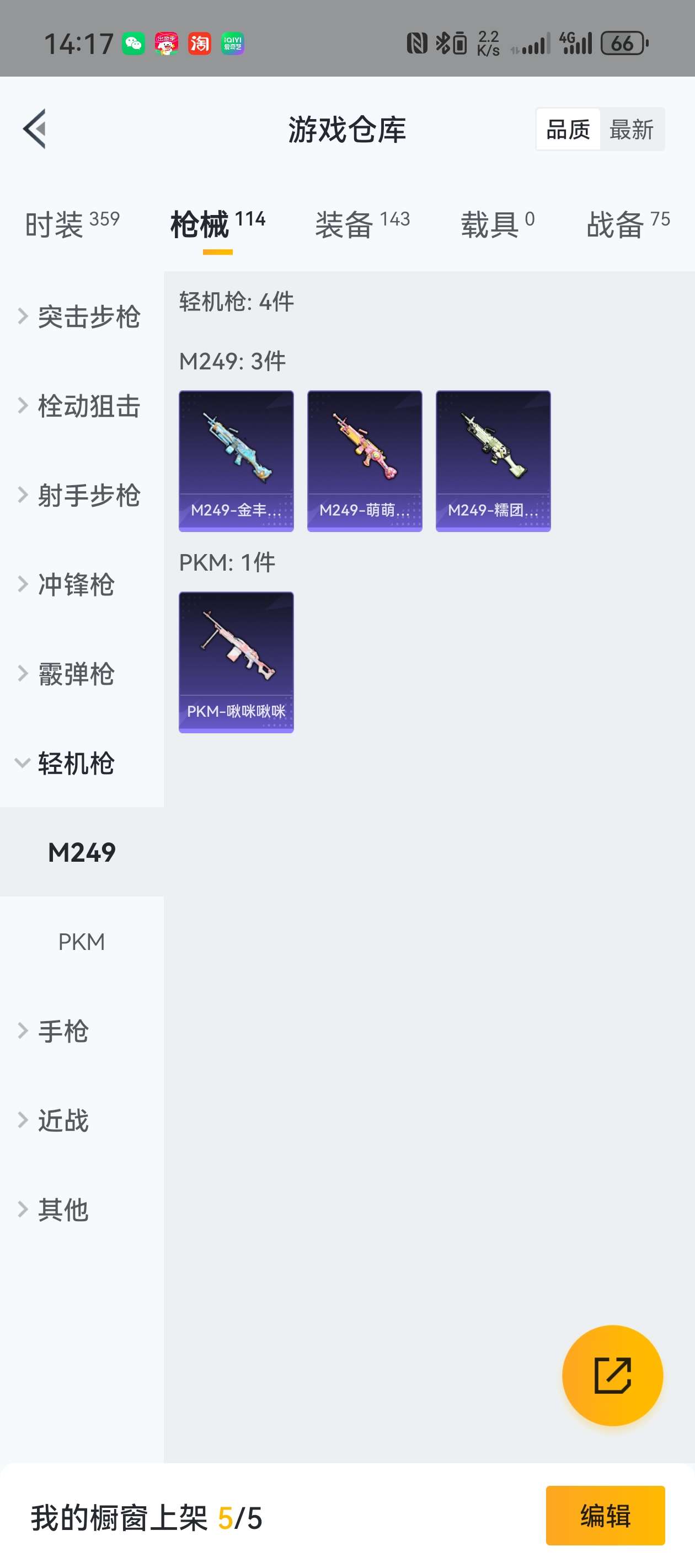The height and width of the screenshot is (1568, 695).
Task: Tap the 编辑 button
Action: coord(606,1517)
